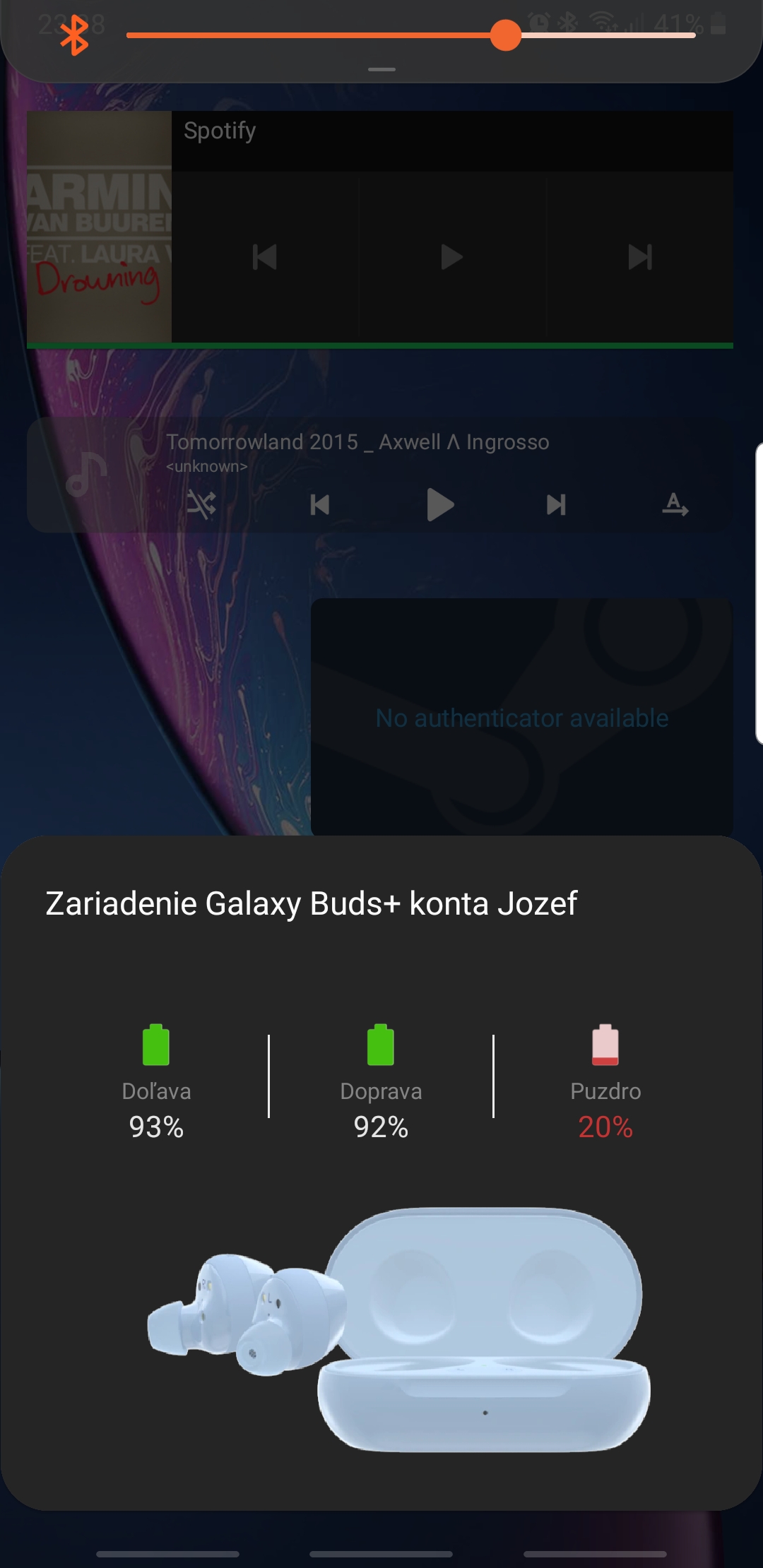Expand the volume panel handle
Image resolution: width=763 pixels, height=1568 pixels.
[x=381, y=69]
